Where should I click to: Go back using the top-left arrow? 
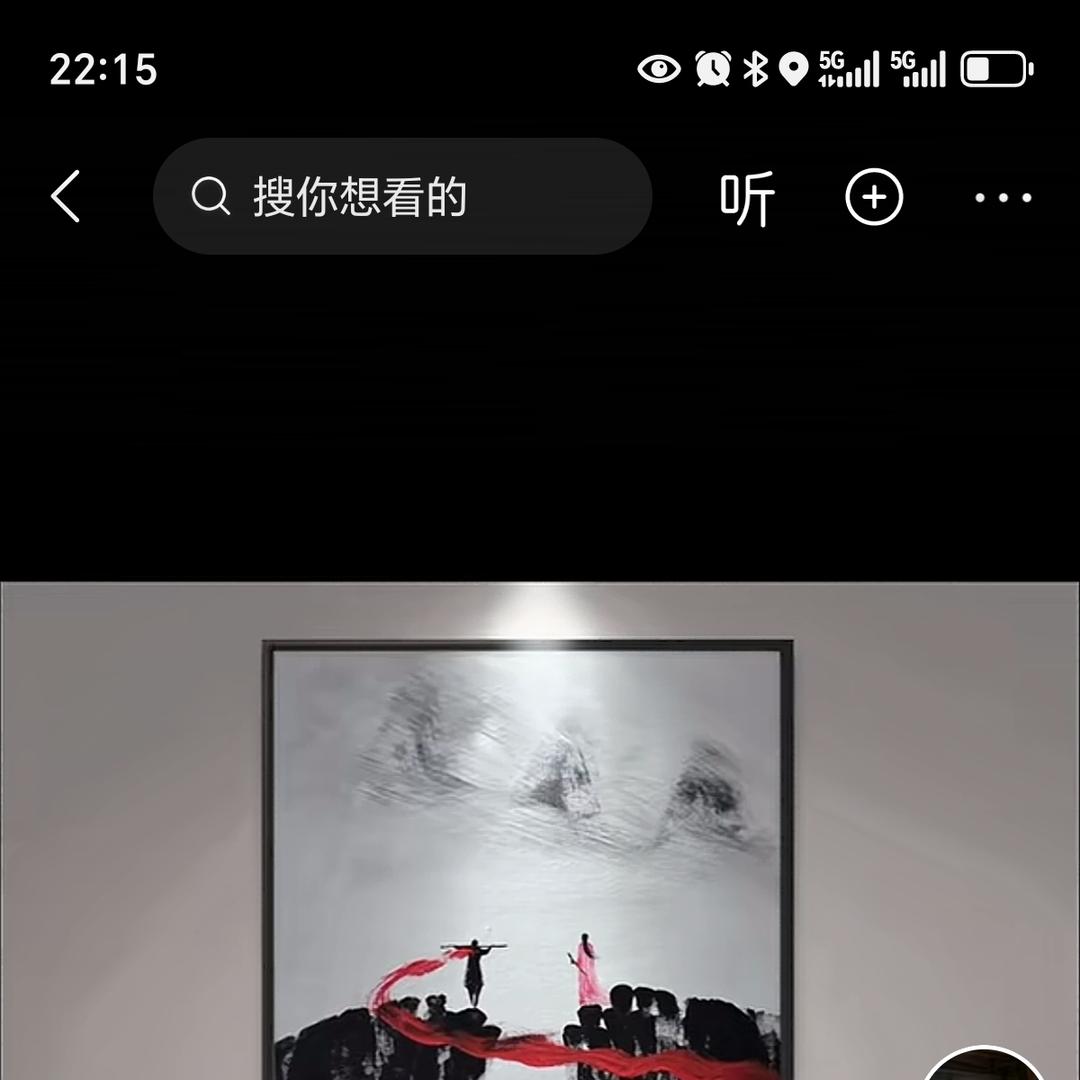[x=65, y=196]
